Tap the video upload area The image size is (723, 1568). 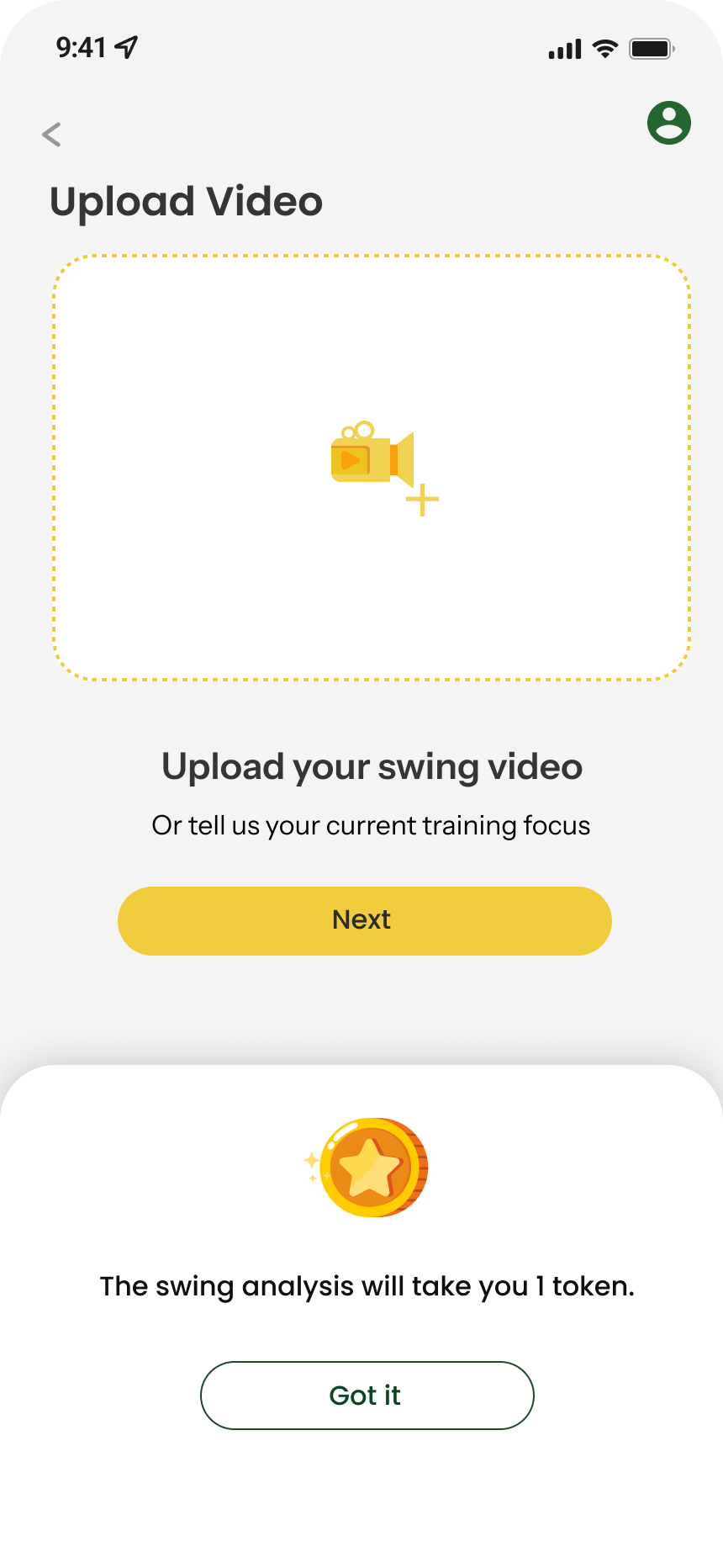click(x=372, y=468)
